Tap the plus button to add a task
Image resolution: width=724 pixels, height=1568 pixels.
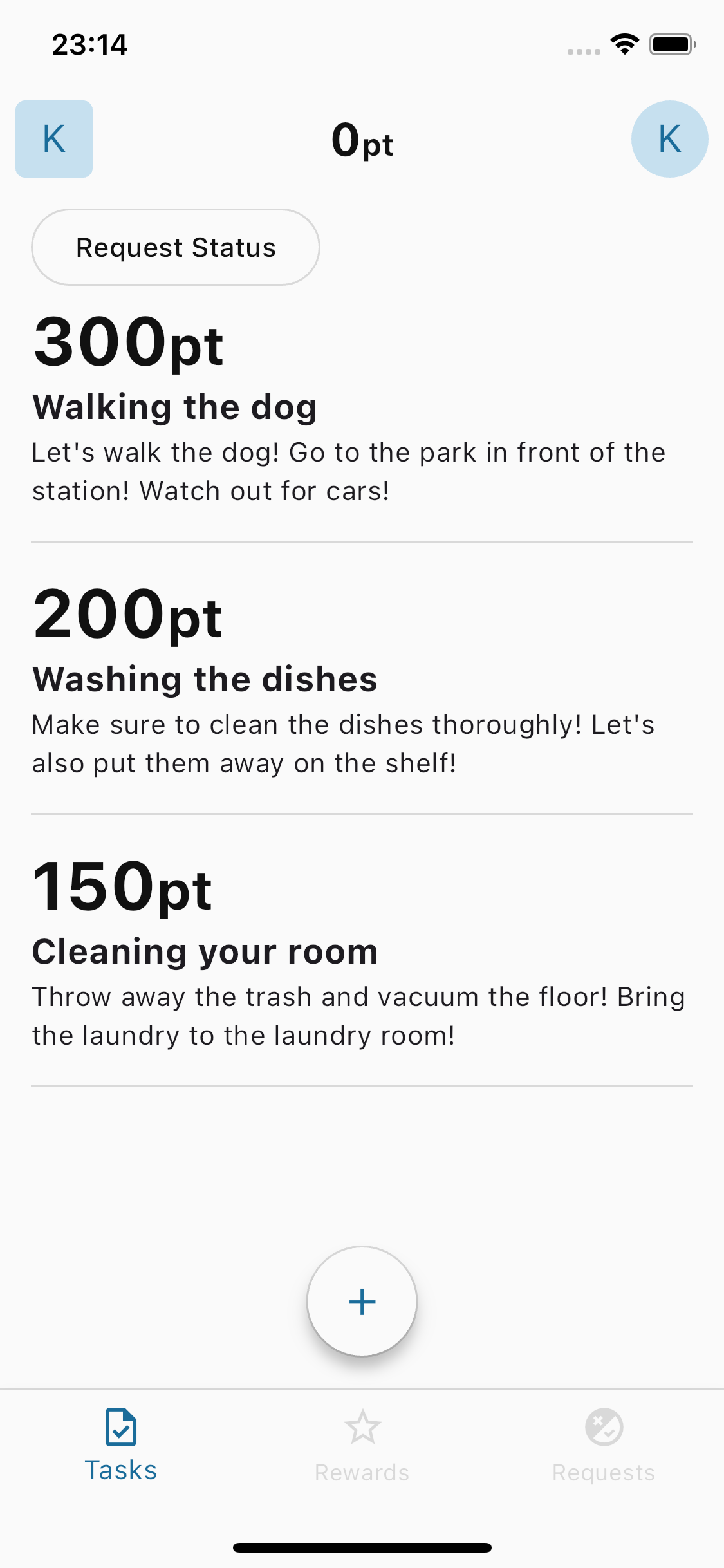362,1301
